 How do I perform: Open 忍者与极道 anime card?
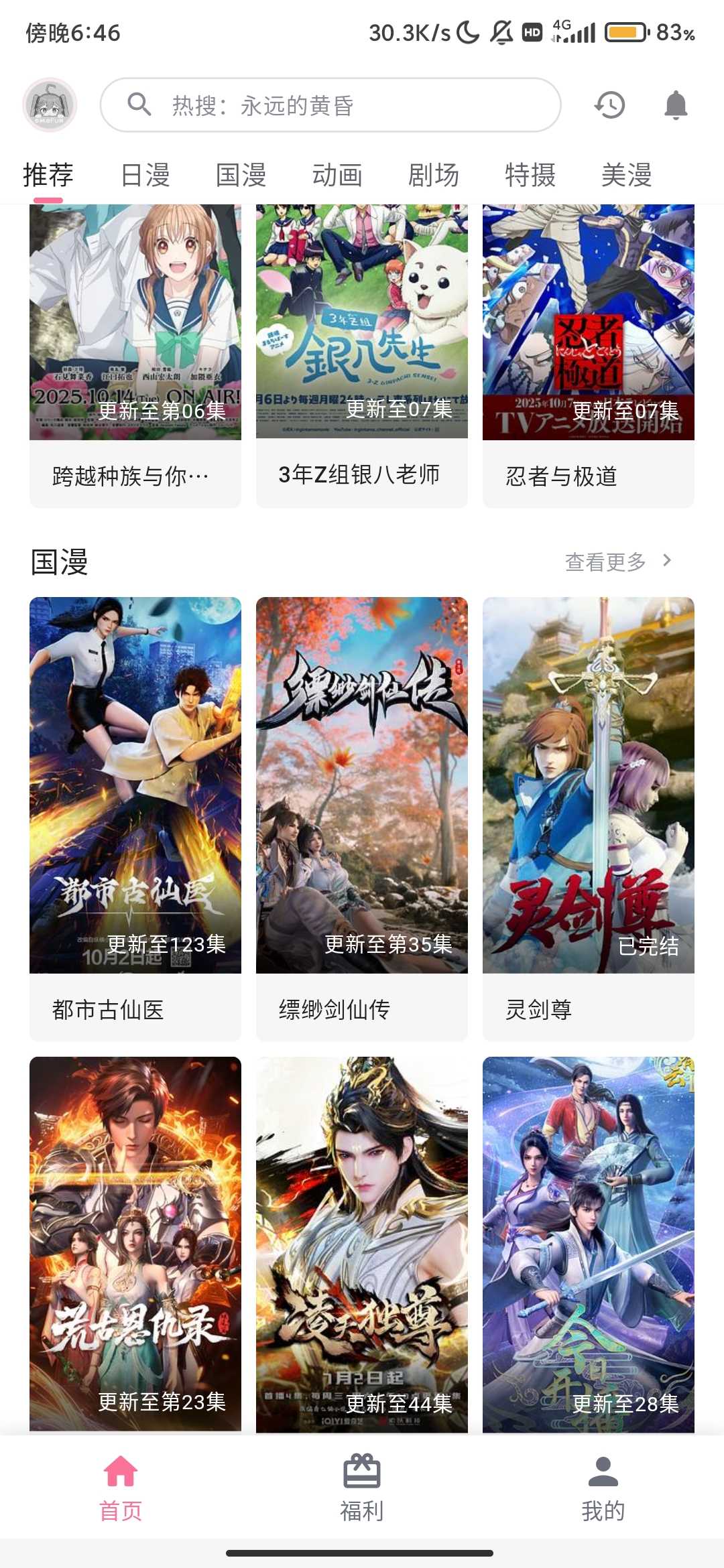[588, 355]
